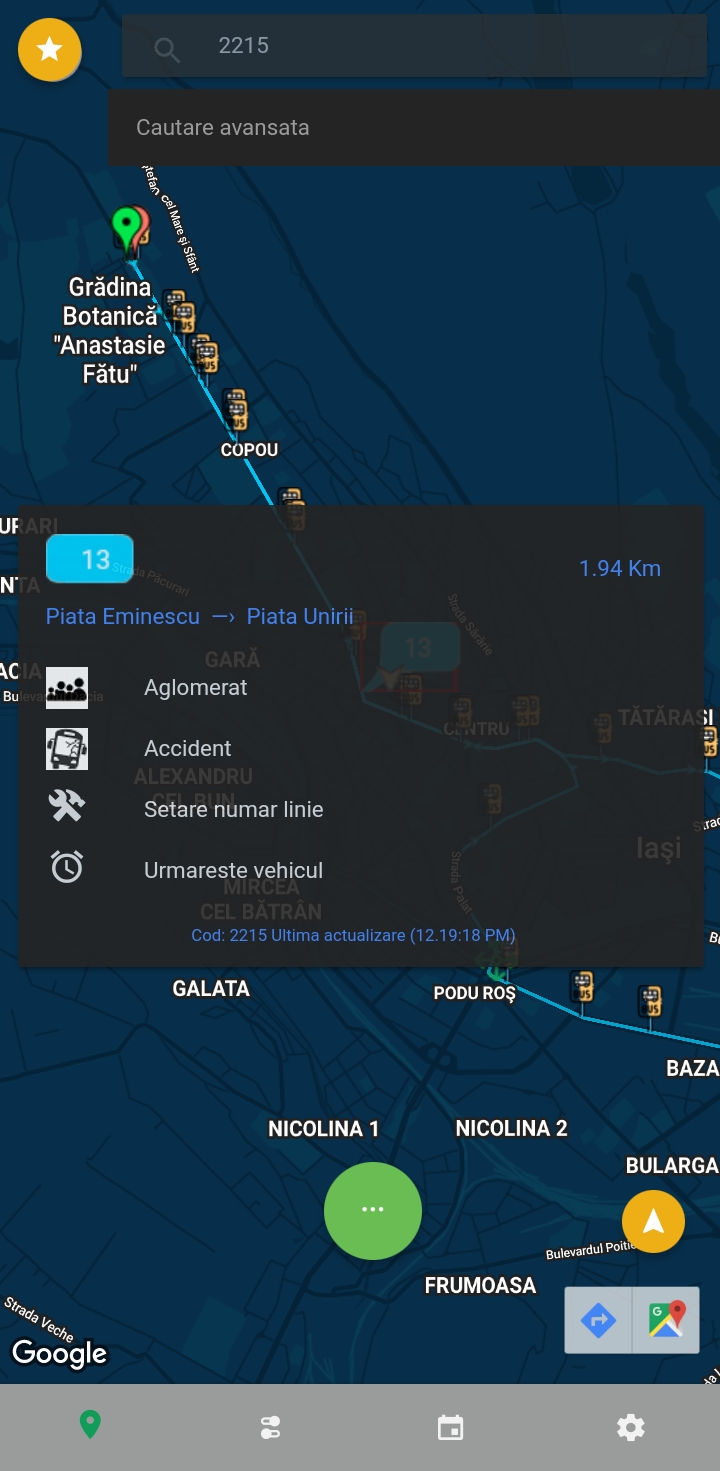Open the calendar schedule tab
This screenshot has height=1471, width=720.
point(450,1427)
